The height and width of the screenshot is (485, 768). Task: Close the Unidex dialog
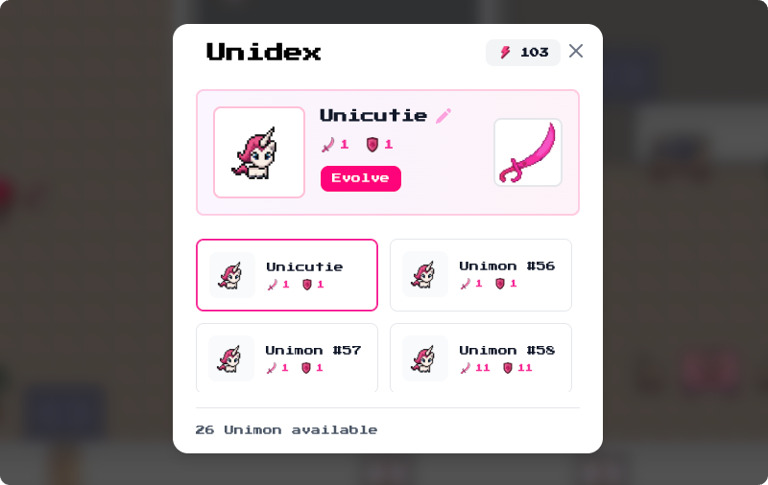click(576, 51)
